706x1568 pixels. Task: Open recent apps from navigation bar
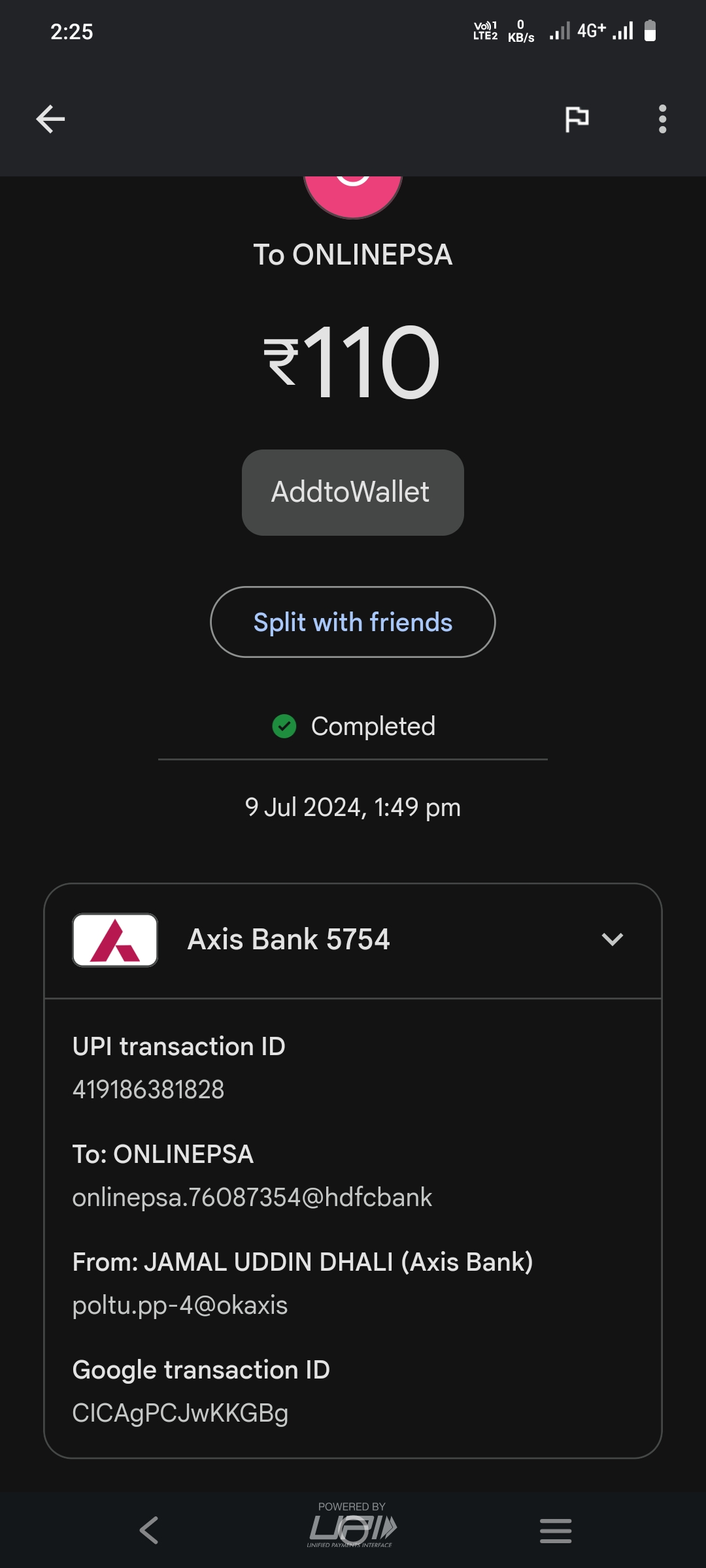(x=556, y=1530)
